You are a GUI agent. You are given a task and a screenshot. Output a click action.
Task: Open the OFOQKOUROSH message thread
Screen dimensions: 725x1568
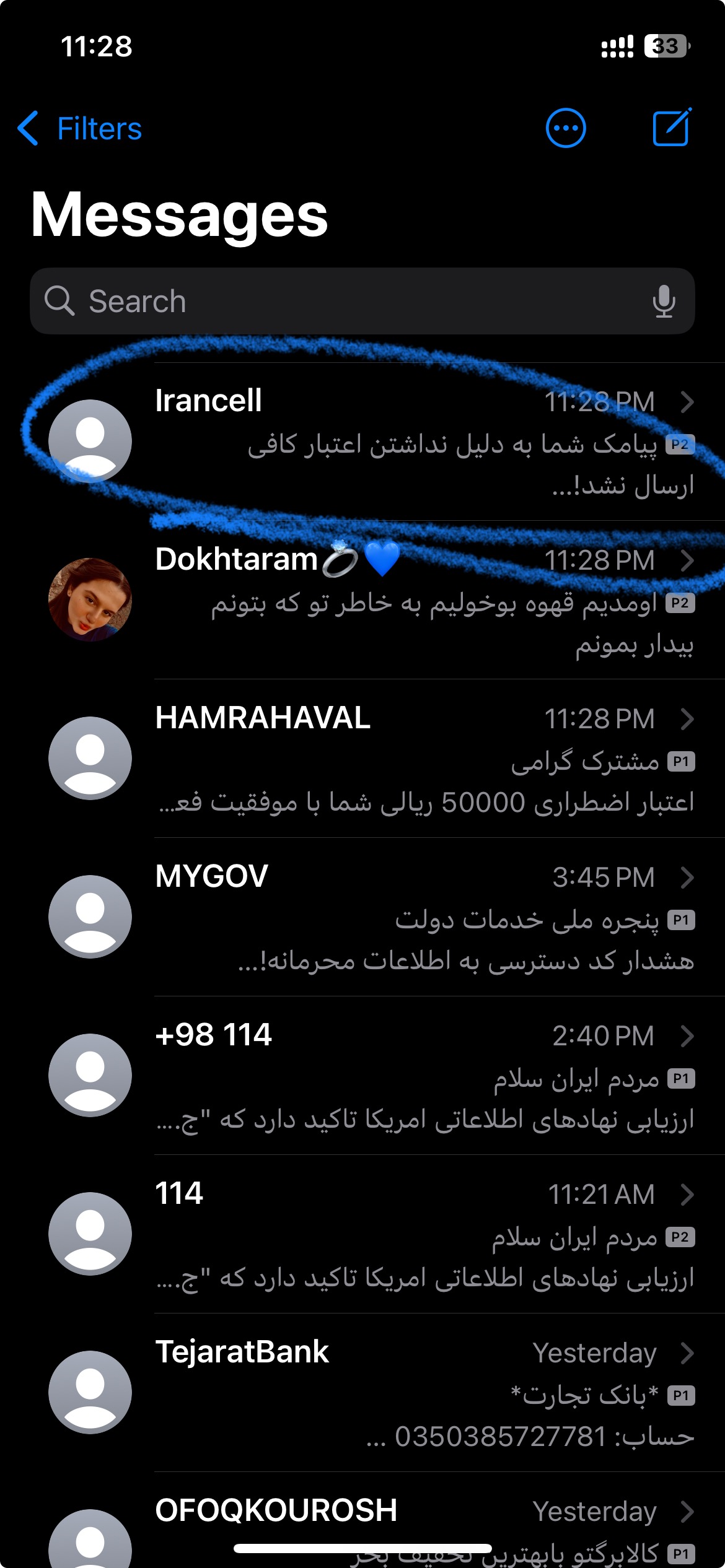[x=362, y=1520]
